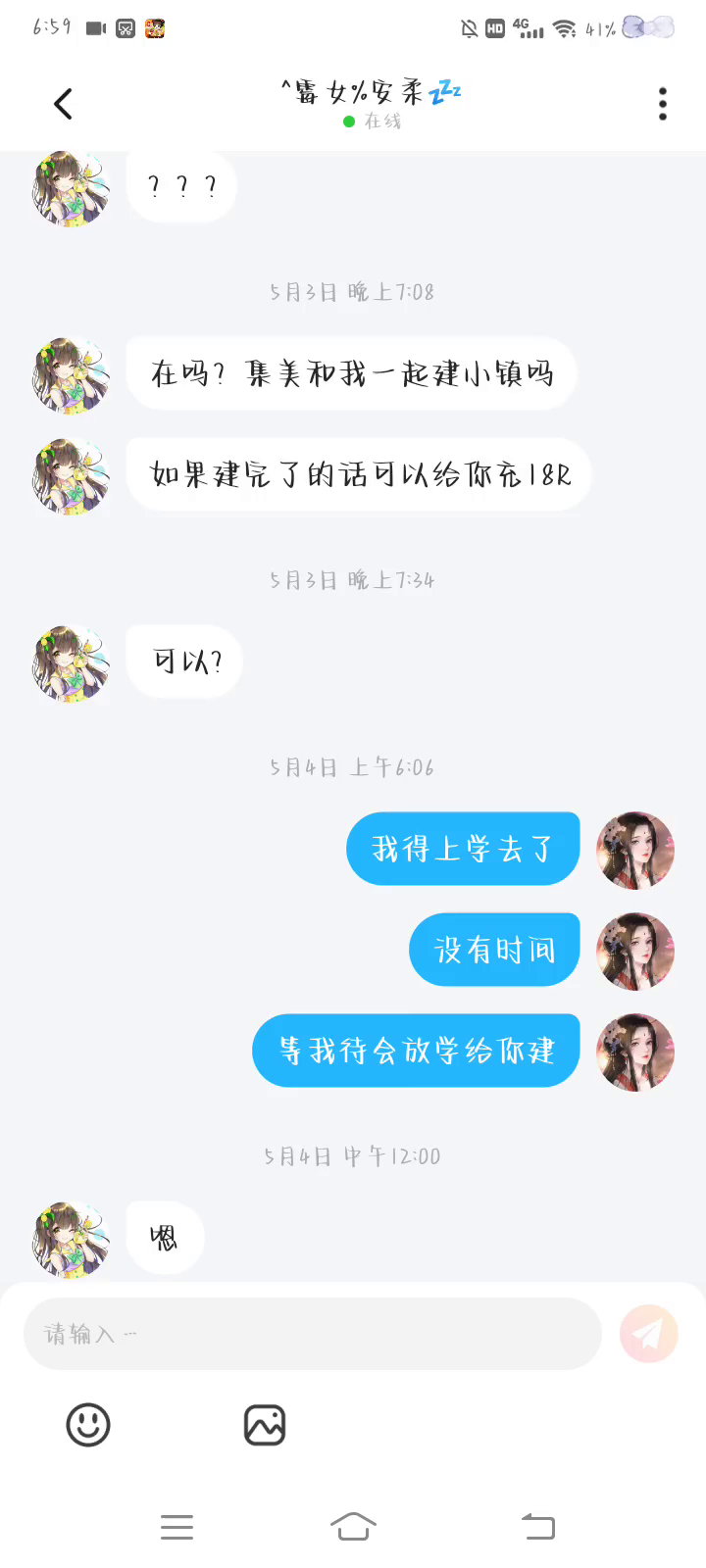Attach a picture from gallery
The height and width of the screenshot is (1568, 706).
265,1425
